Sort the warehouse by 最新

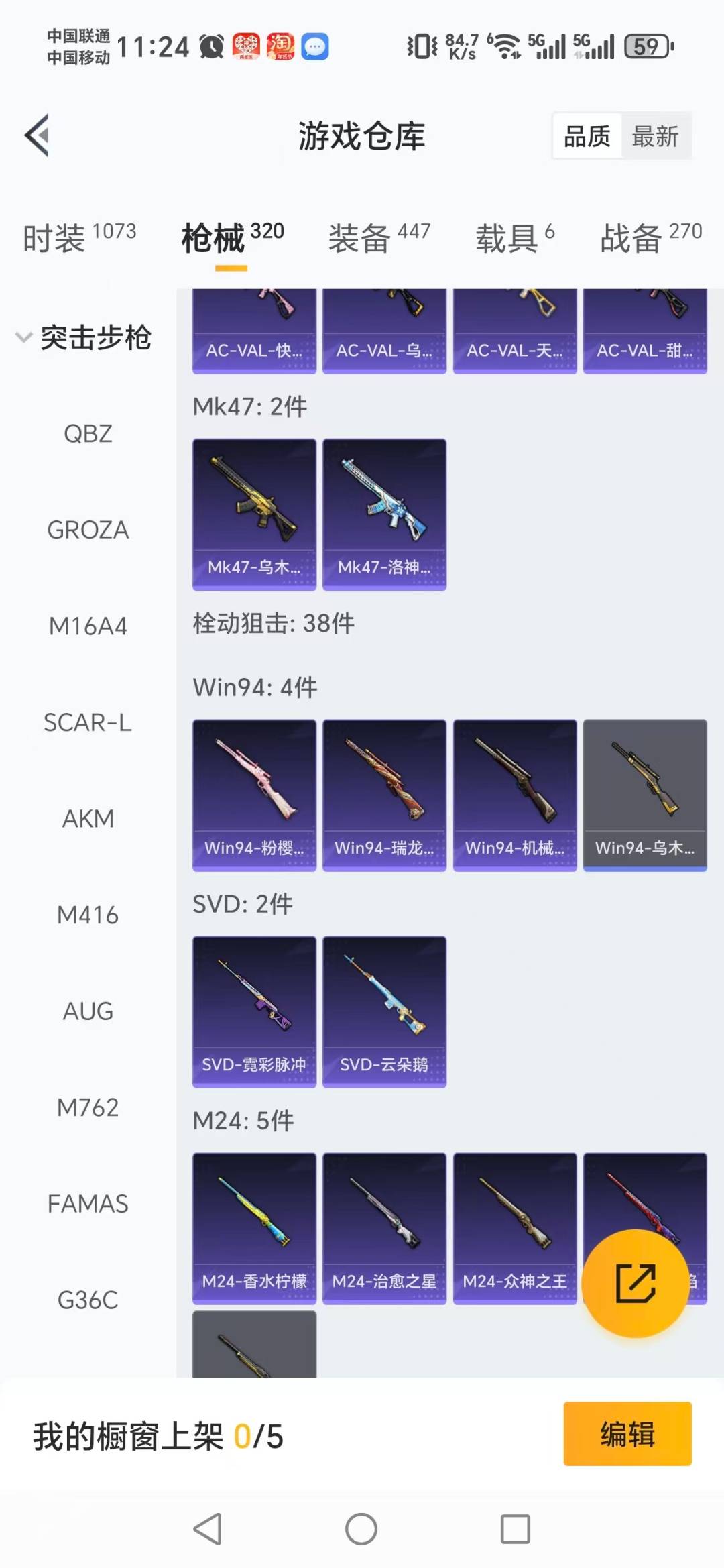655,136
